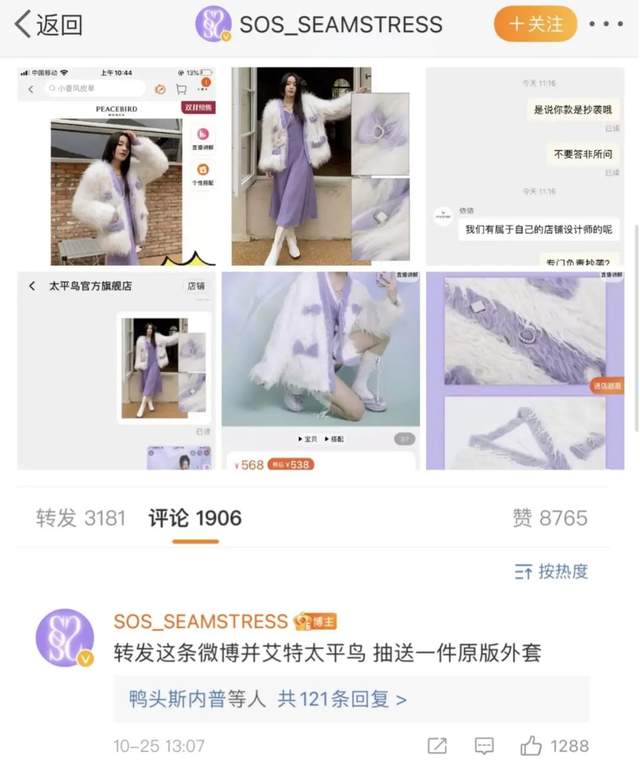The height and width of the screenshot is (767, 640).
Task: Follow SOS_SEAMSTRESS with the 关注 button
Action: tap(535, 24)
